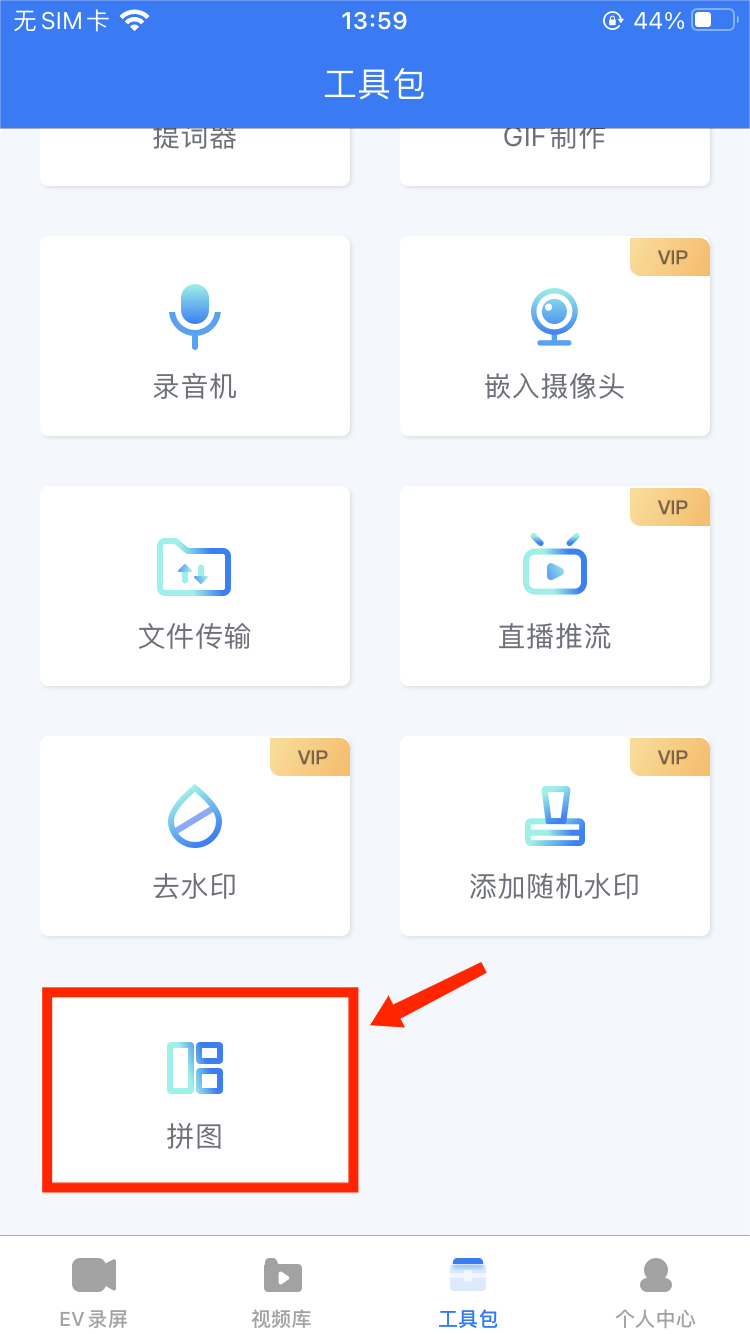Open the 录音机 voice recorder tool

pos(194,336)
